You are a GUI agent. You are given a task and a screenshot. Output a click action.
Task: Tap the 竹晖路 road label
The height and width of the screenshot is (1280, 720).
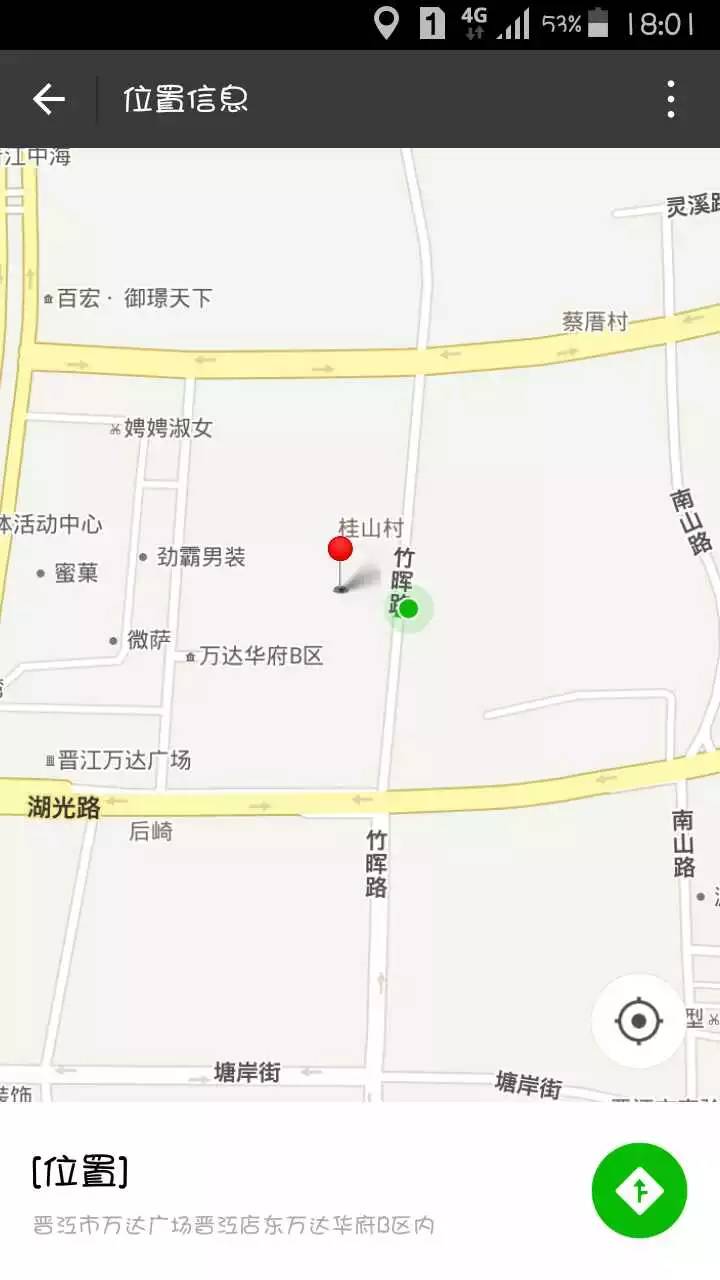(376, 861)
